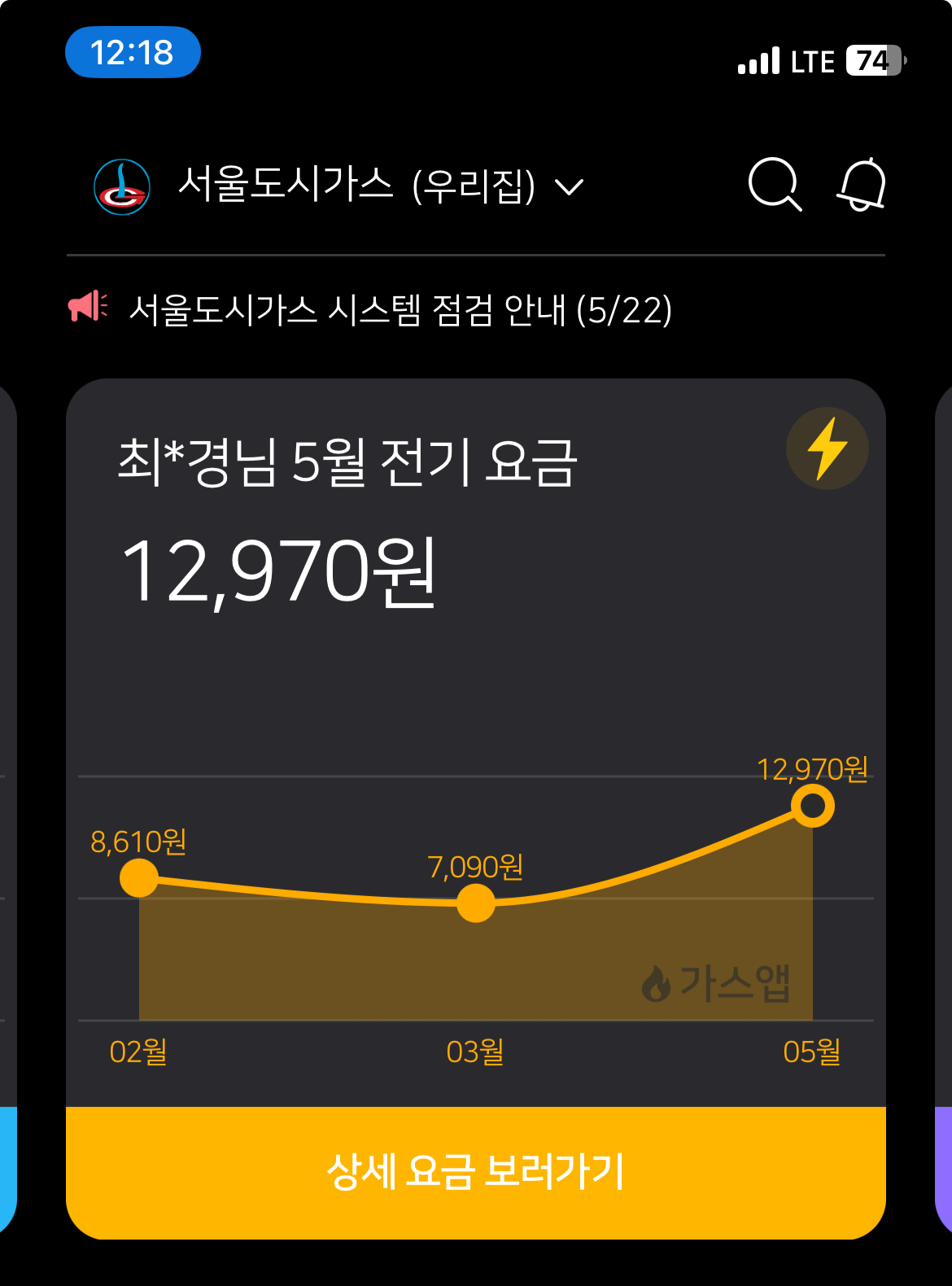Screen dimensions: 952x1286
Task: Open the notifications bell
Action: pyautogui.click(x=862, y=185)
